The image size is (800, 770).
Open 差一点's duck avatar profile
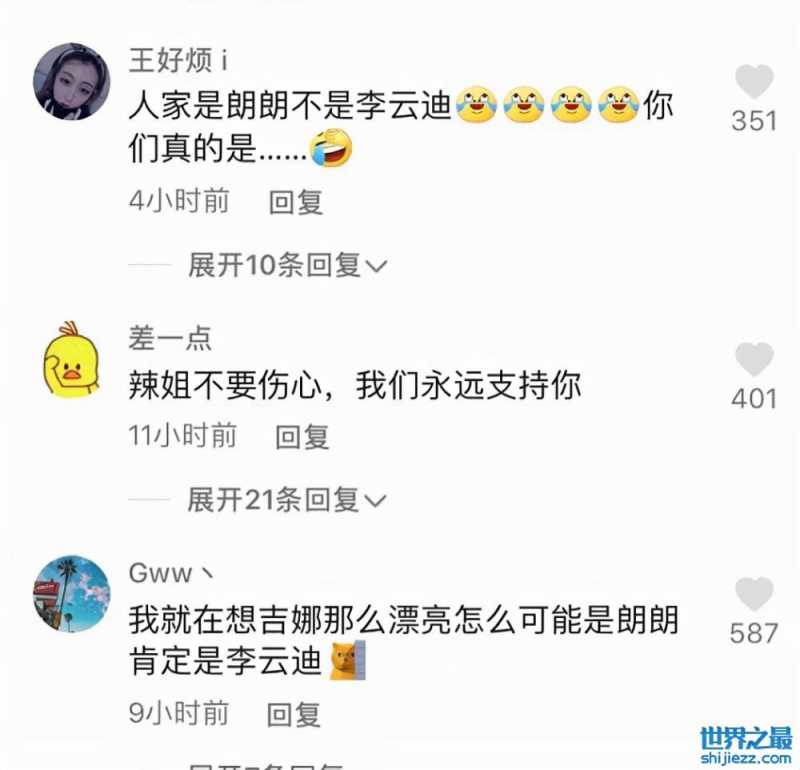pyautogui.click(x=71, y=360)
